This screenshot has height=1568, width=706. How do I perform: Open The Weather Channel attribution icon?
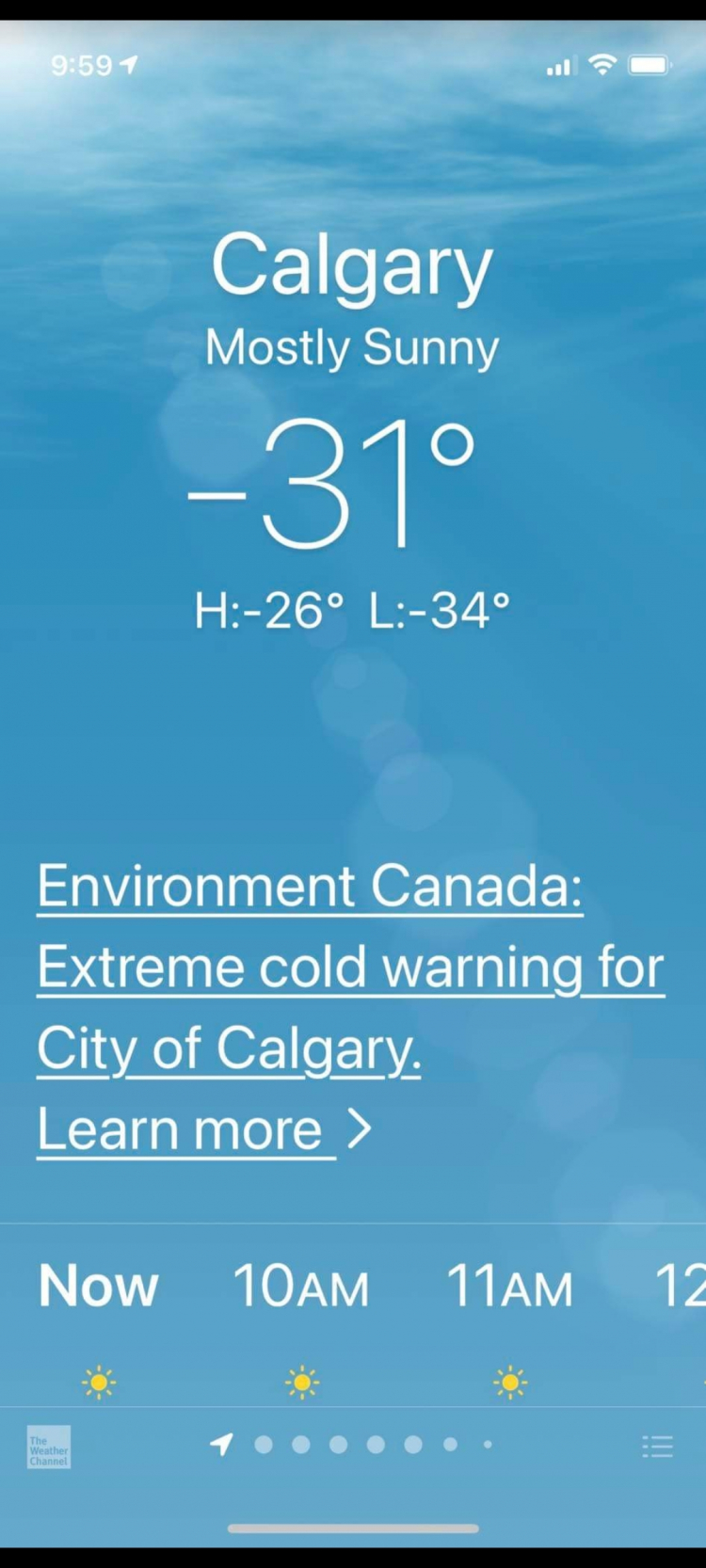click(49, 1448)
